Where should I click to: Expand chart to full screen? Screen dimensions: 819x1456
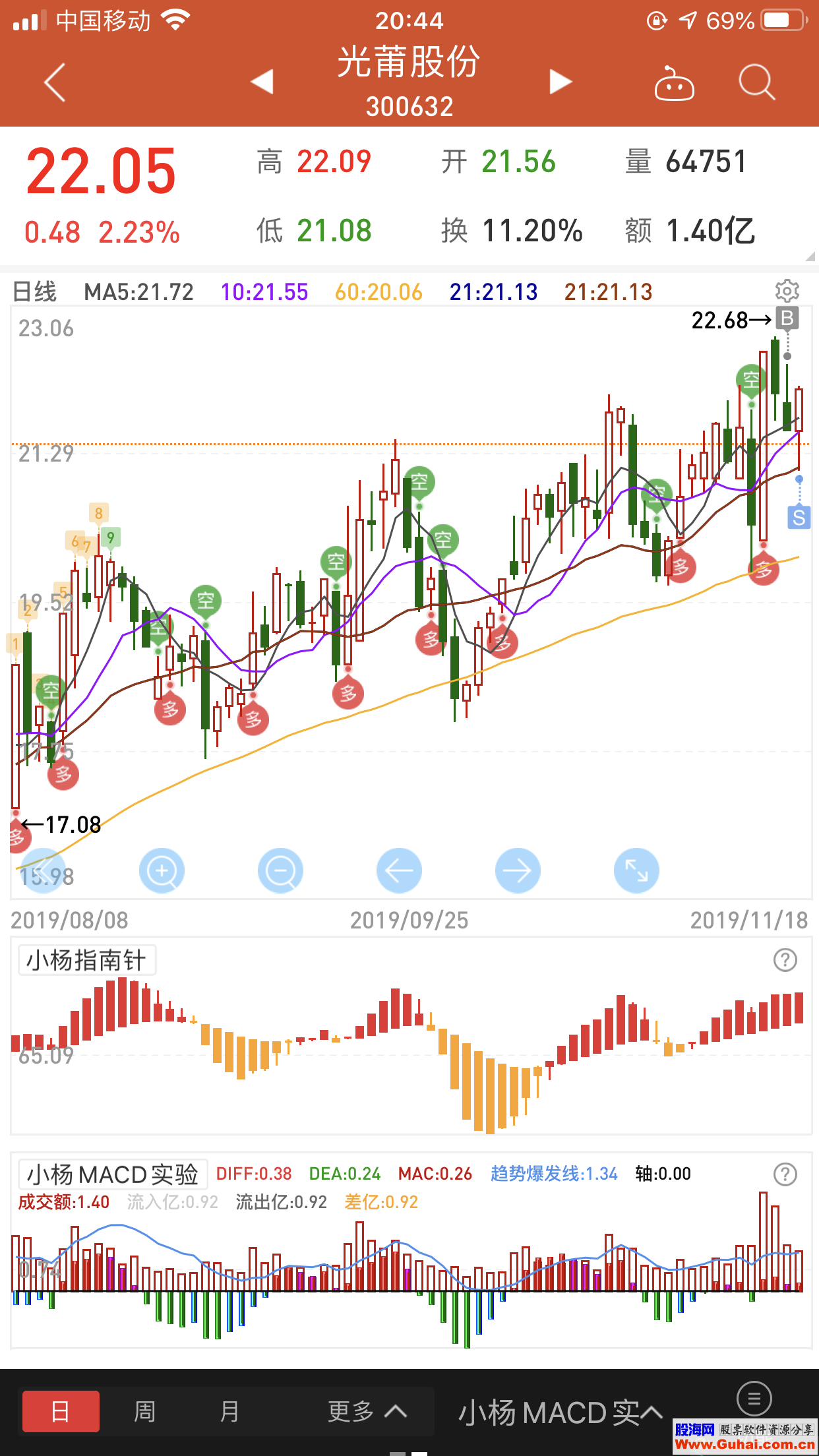tap(636, 870)
